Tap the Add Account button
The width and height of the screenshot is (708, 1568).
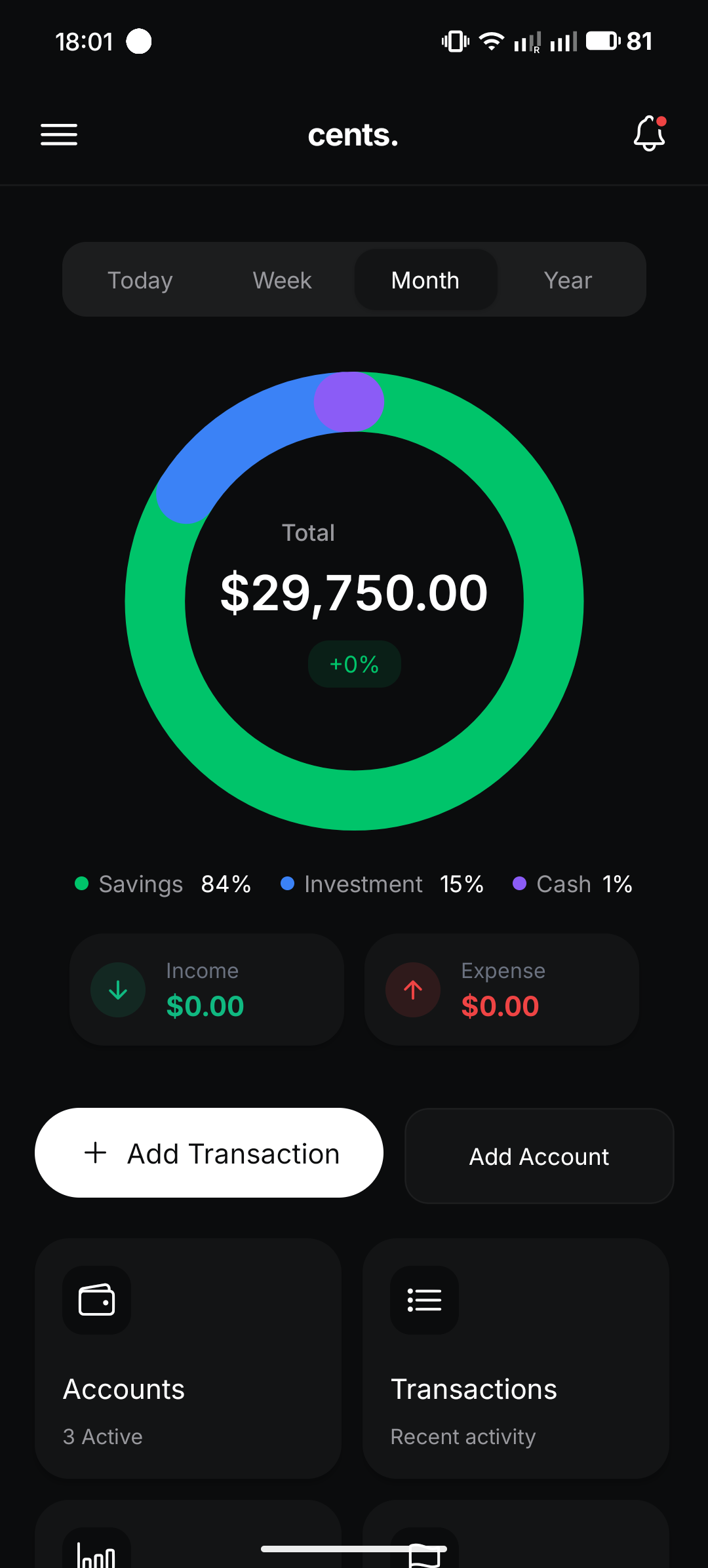click(539, 1156)
